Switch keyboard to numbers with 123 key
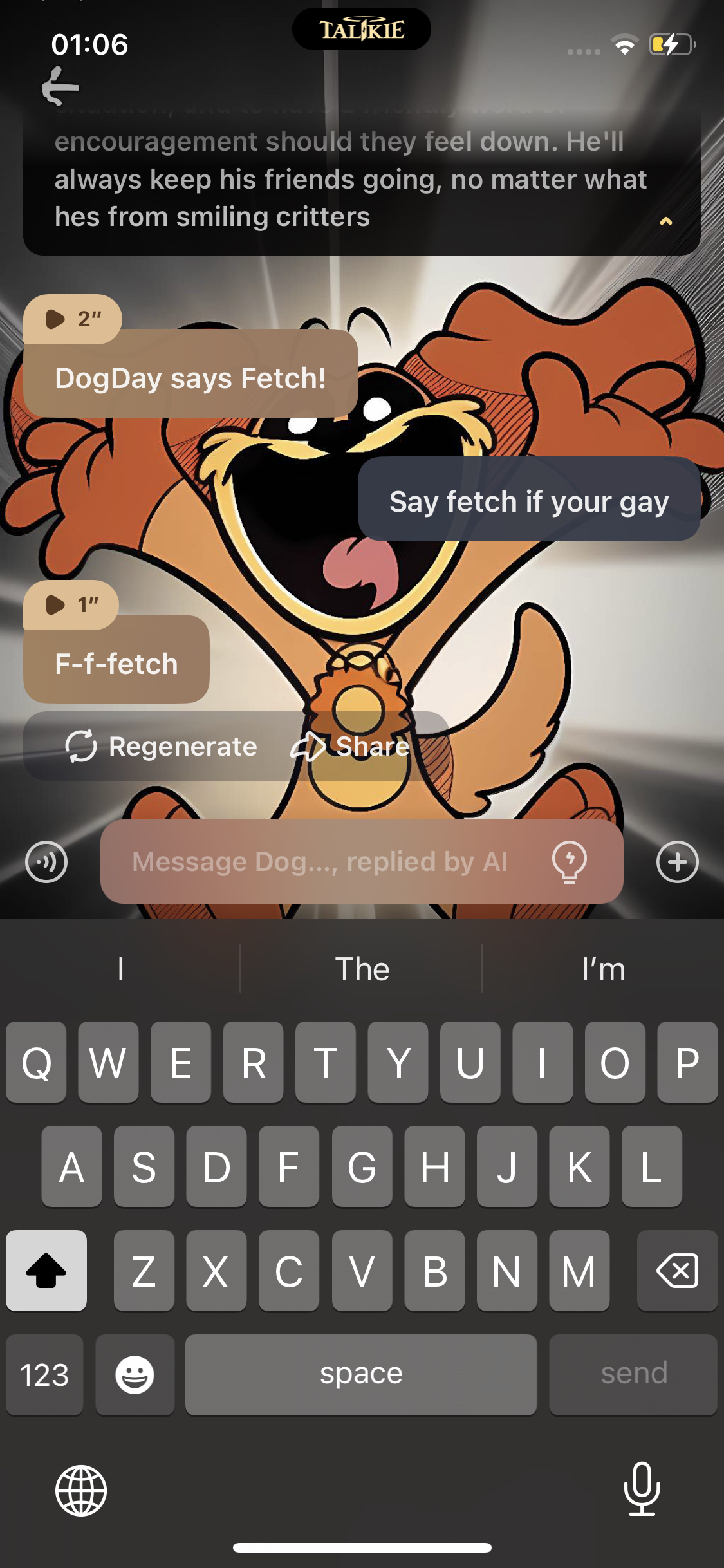 [44, 1375]
